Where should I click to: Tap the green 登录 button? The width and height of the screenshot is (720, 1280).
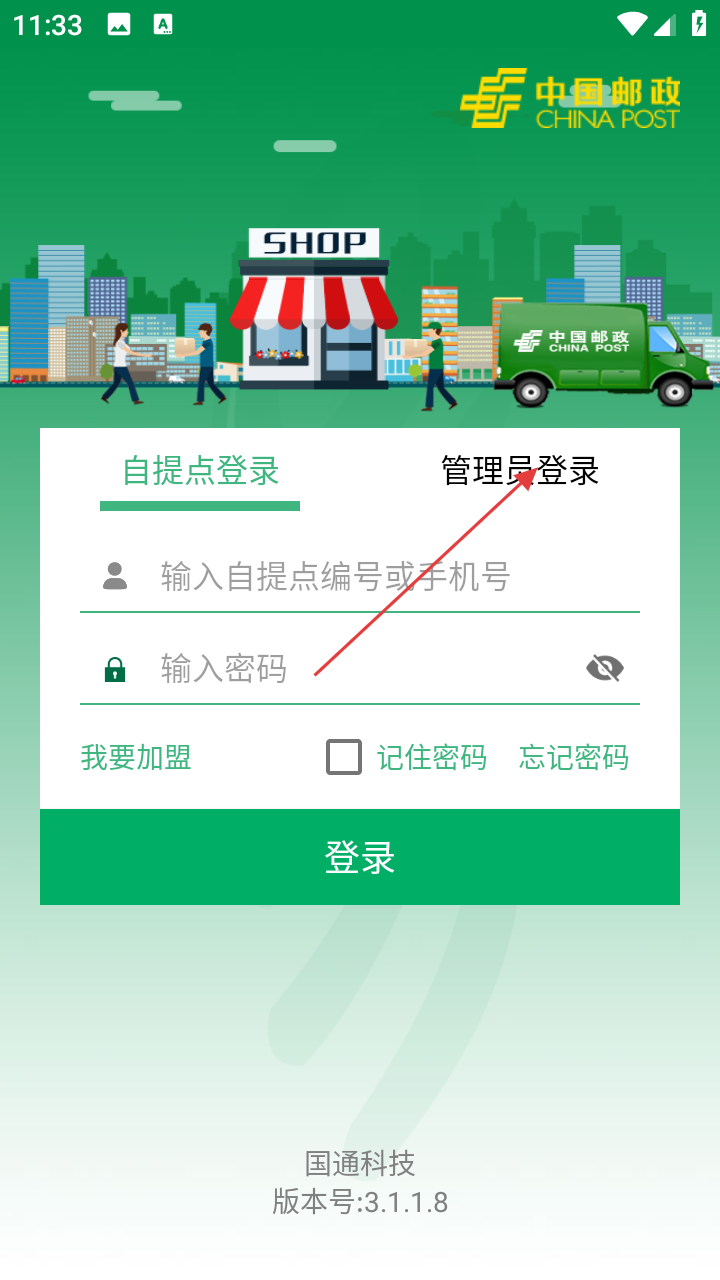(360, 857)
